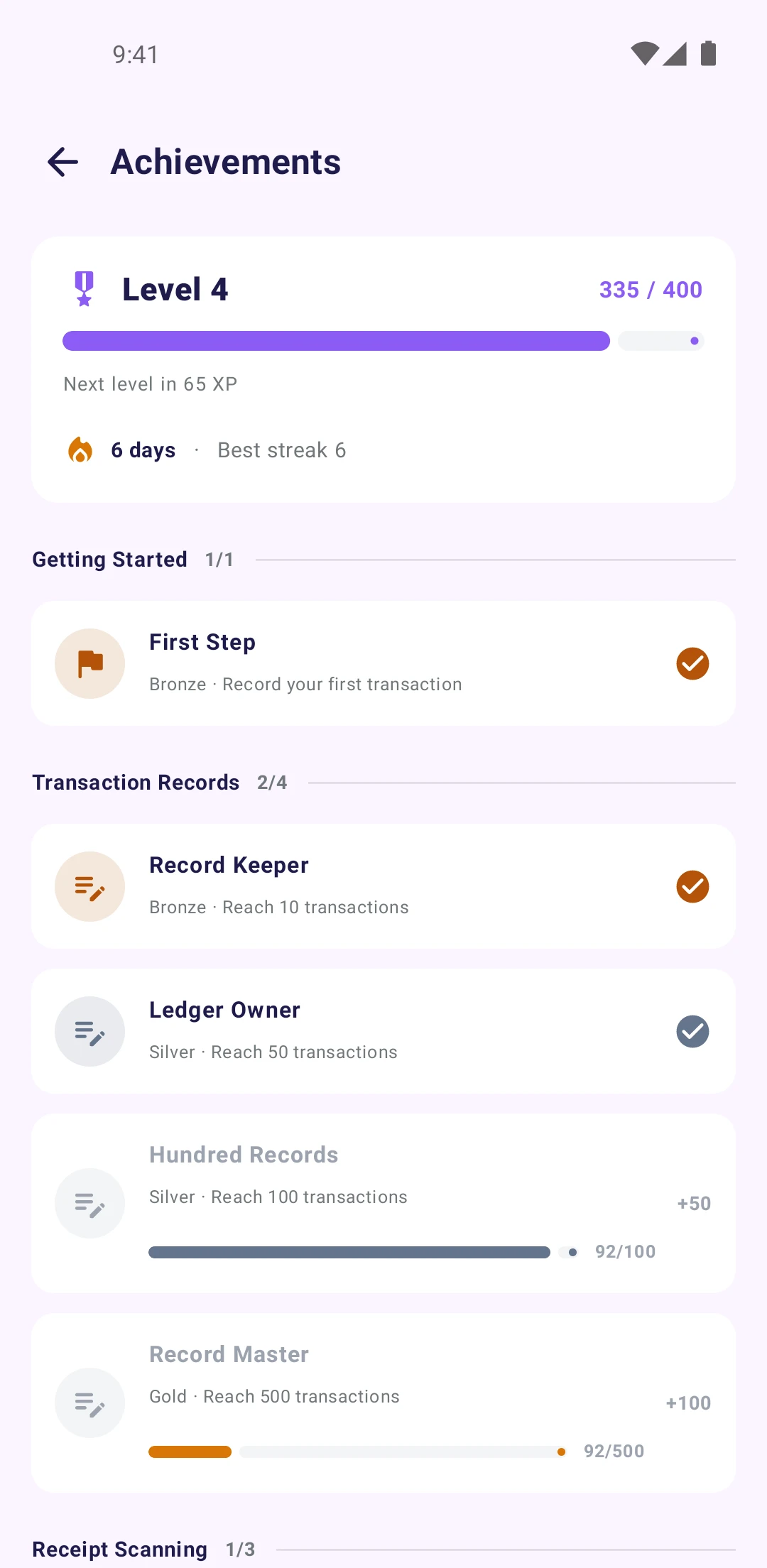View Record Master achievement details
The width and height of the screenshot is (767, 1568).
pos(383,1403)
